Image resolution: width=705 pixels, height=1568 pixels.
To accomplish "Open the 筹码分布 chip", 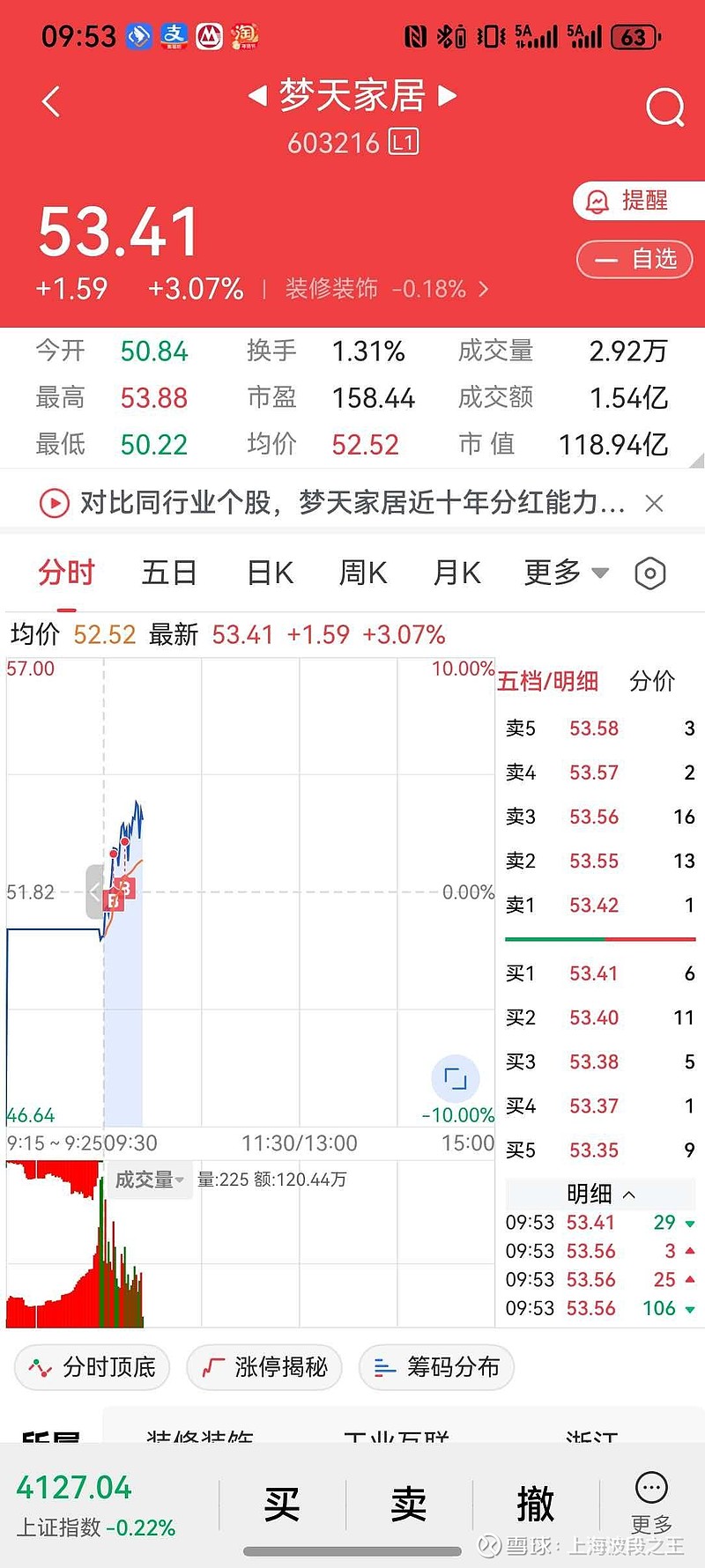I will coord(437,1367).
